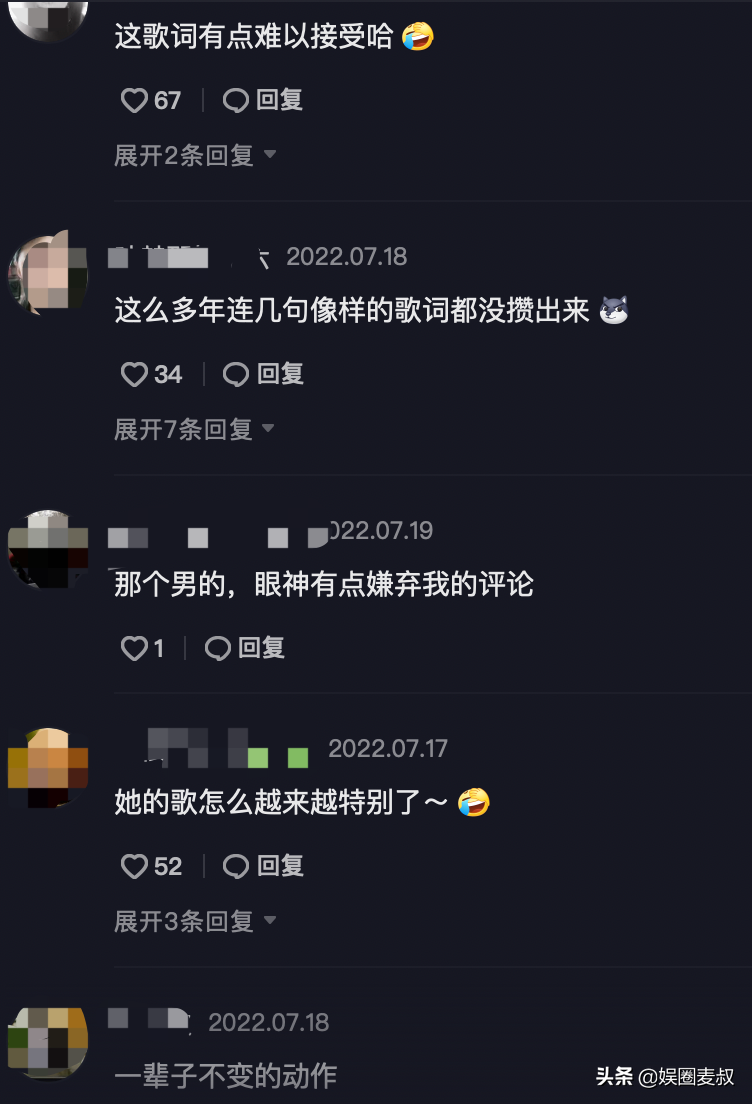Expand 展开3条回复

tap(195, 921)
